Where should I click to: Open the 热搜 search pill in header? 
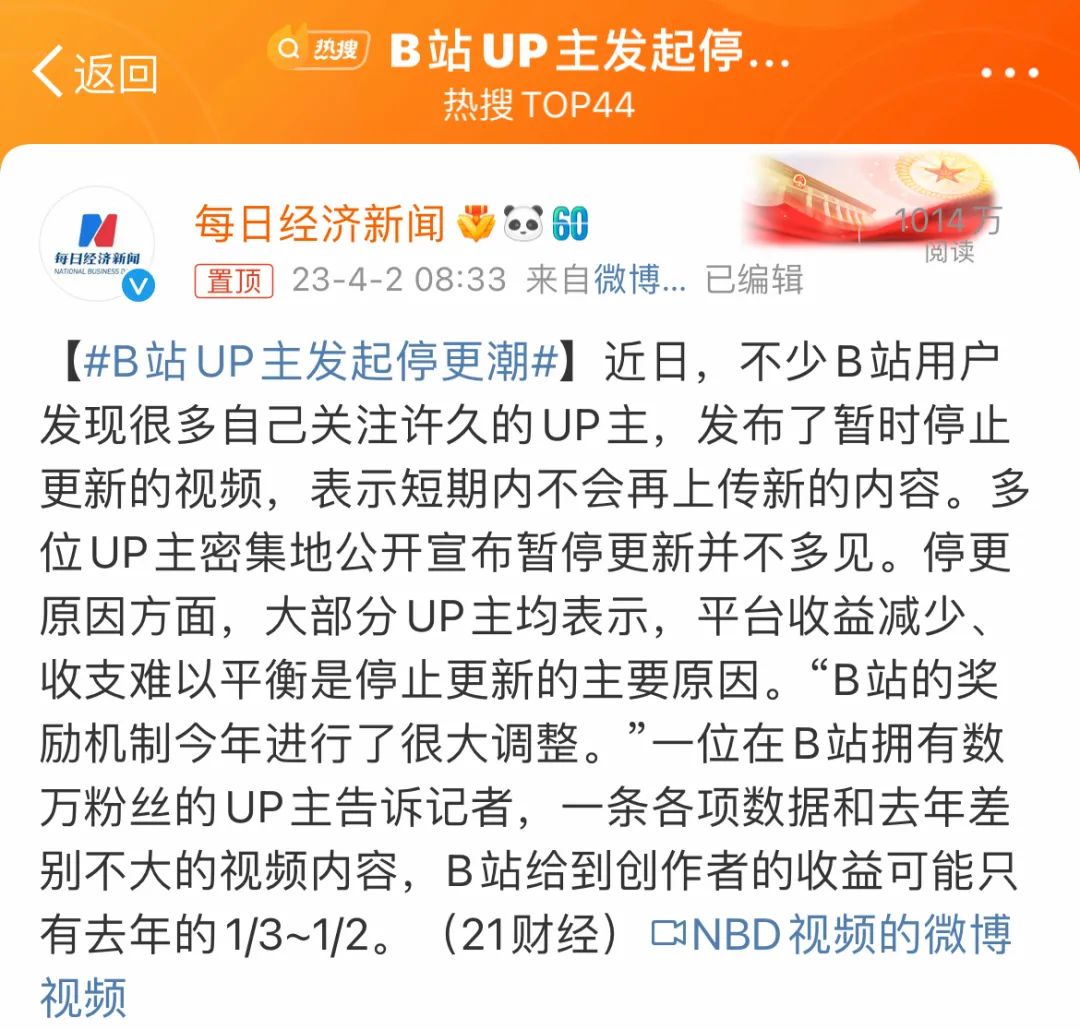pyautogui.click(x=319, y=48)
